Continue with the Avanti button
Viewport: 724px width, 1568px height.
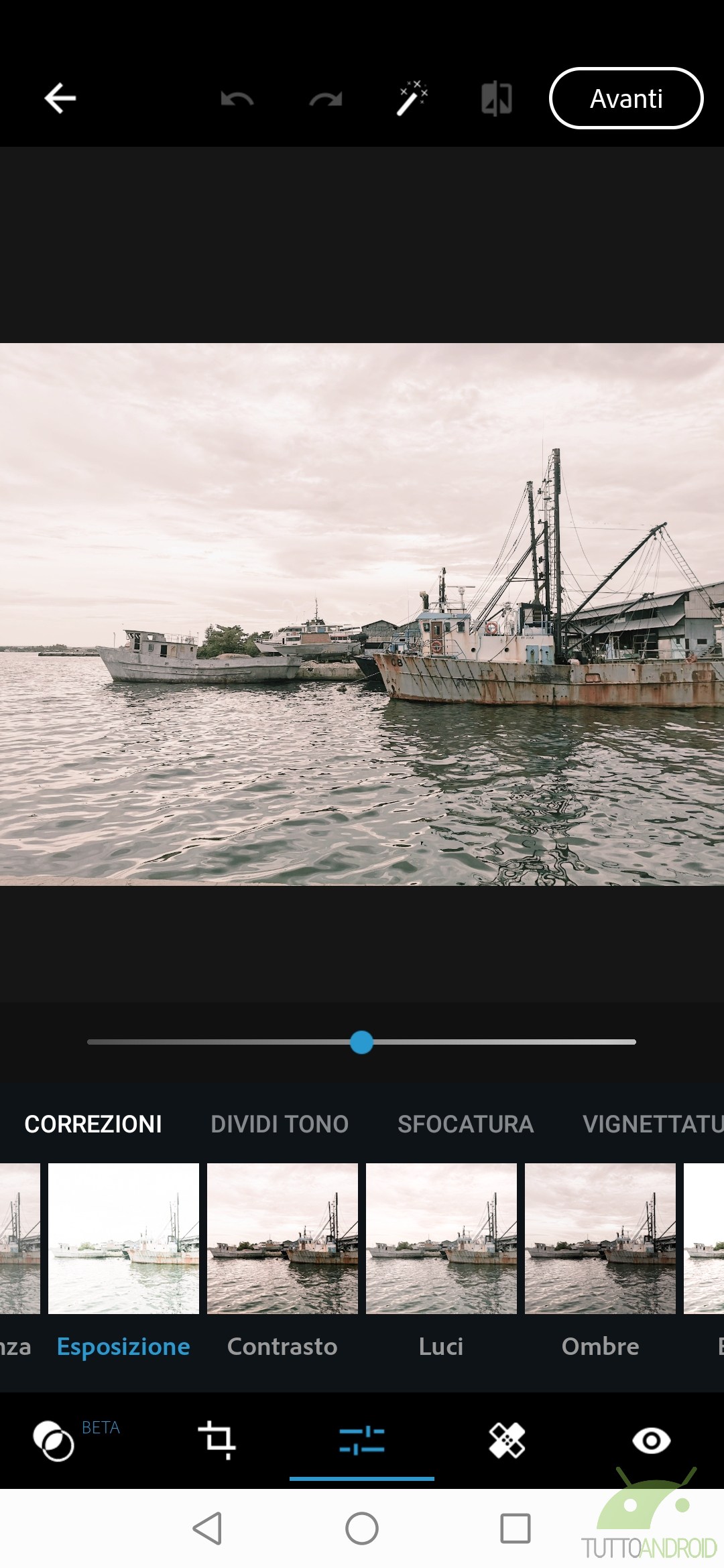click(x=626, y=99)
